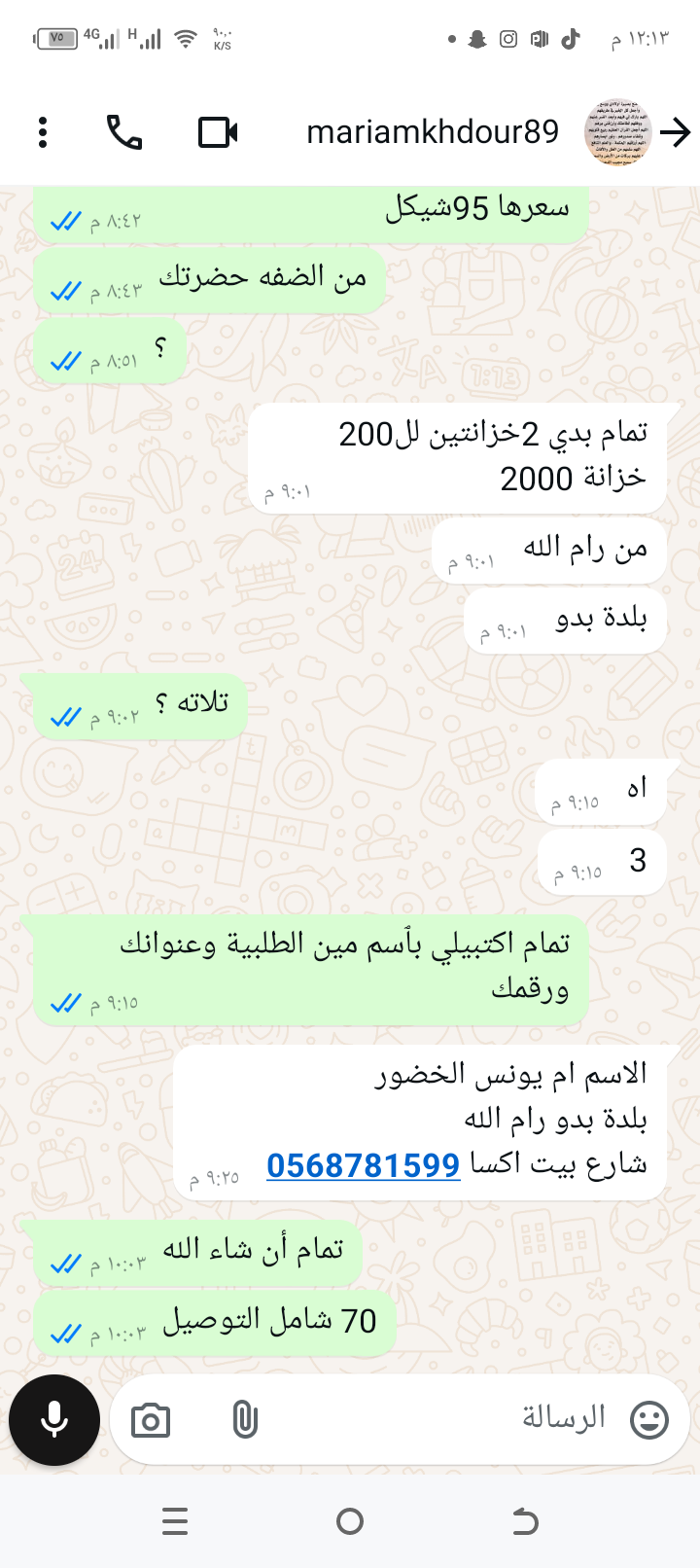Attach a file with the paperclip
700x1568 pixels.
(245, 1421)
